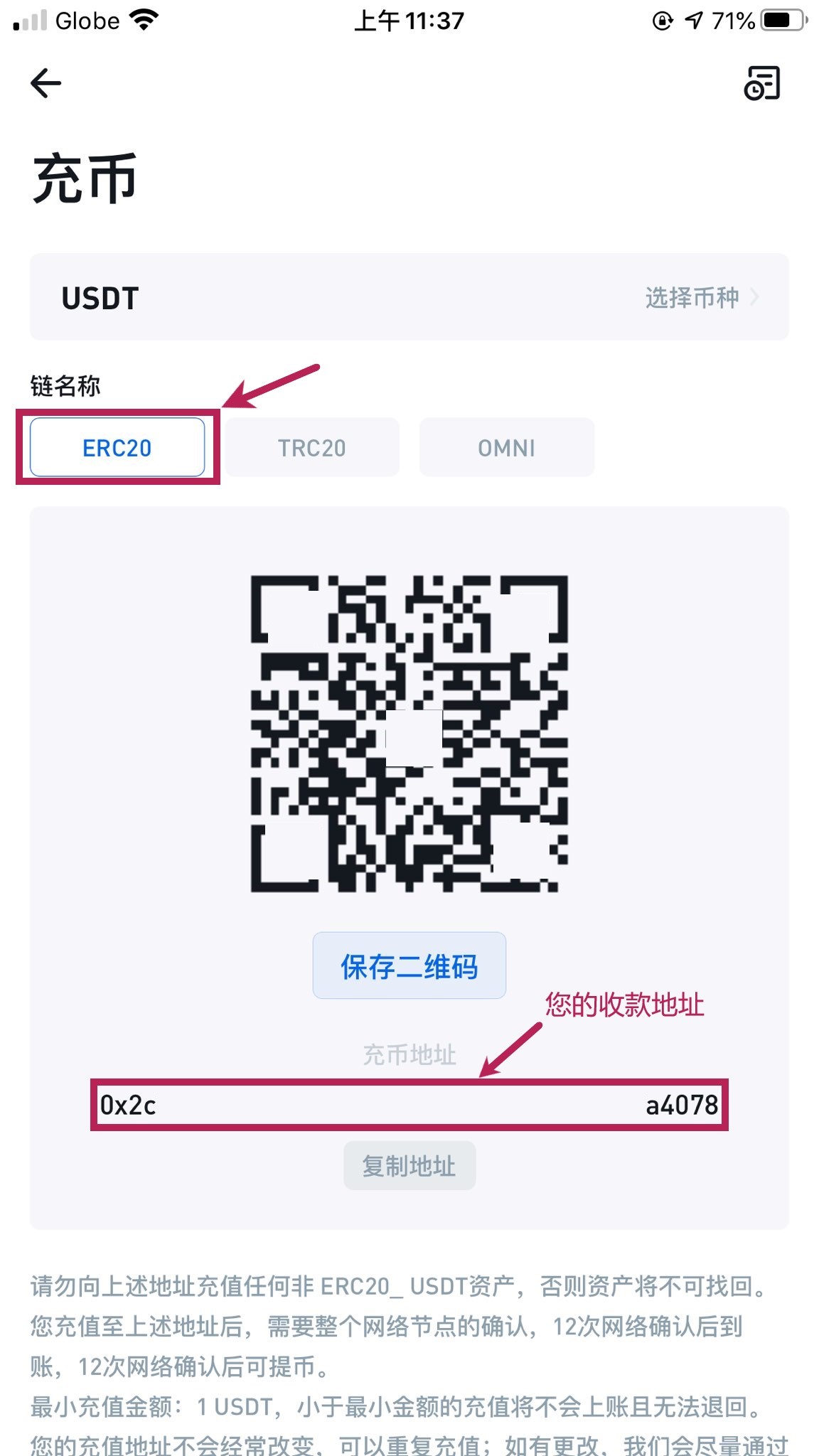Screen dimensions: 819x1456
Task: Switch to the TRC20 chain
Action: (312, 448)
